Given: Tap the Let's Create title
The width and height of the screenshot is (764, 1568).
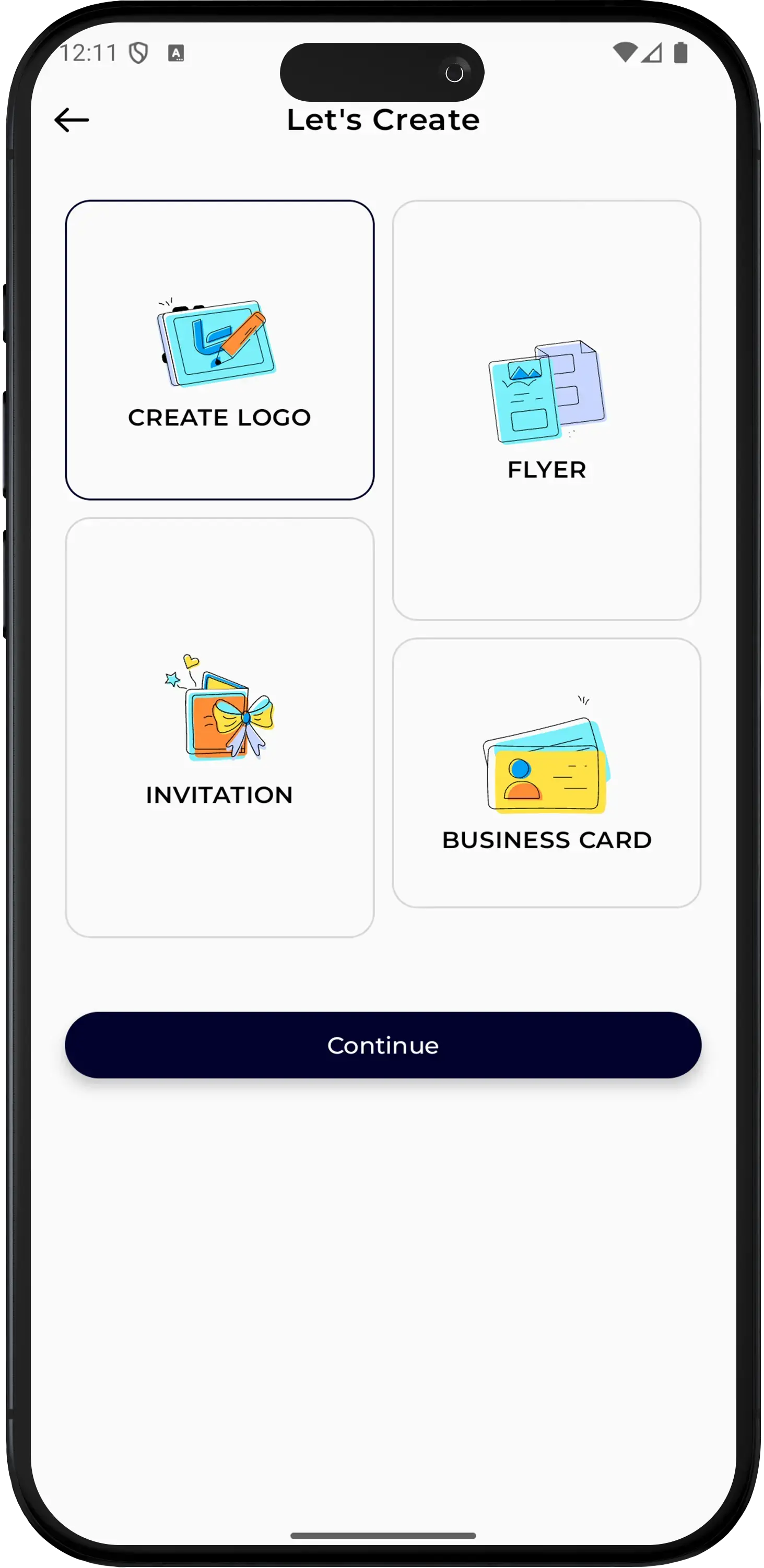Looking at the screenshot, I should coord(382,118).
